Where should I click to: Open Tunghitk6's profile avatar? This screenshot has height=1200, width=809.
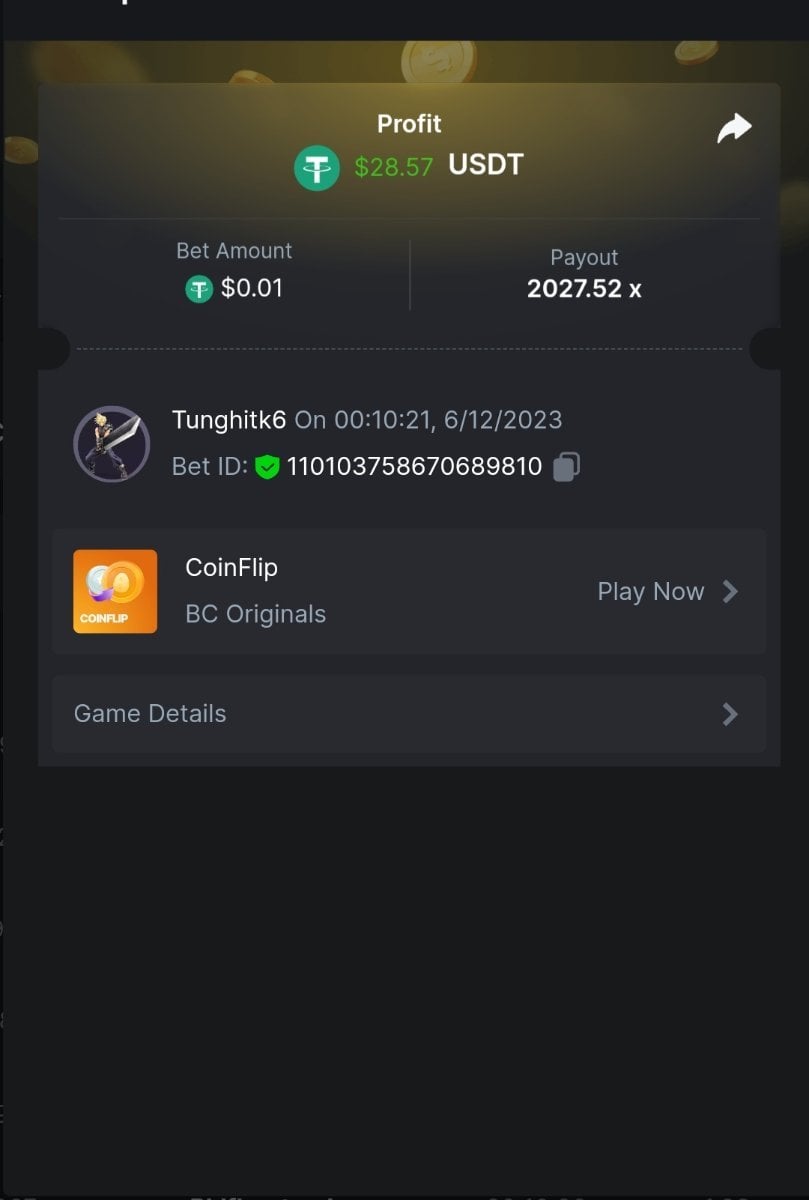[112, 444]
